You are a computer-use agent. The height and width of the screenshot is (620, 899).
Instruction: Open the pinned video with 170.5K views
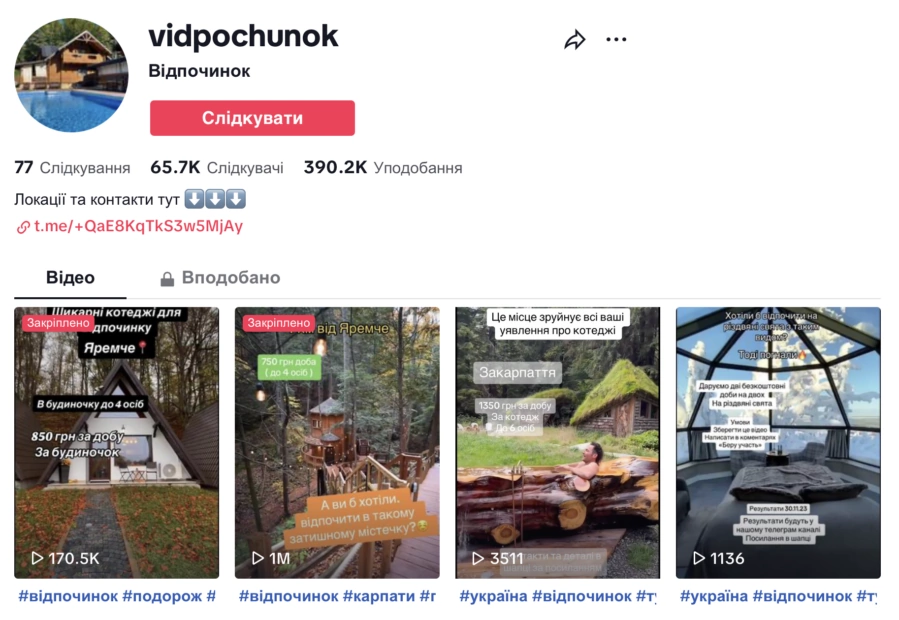click(x=116, y=442)
